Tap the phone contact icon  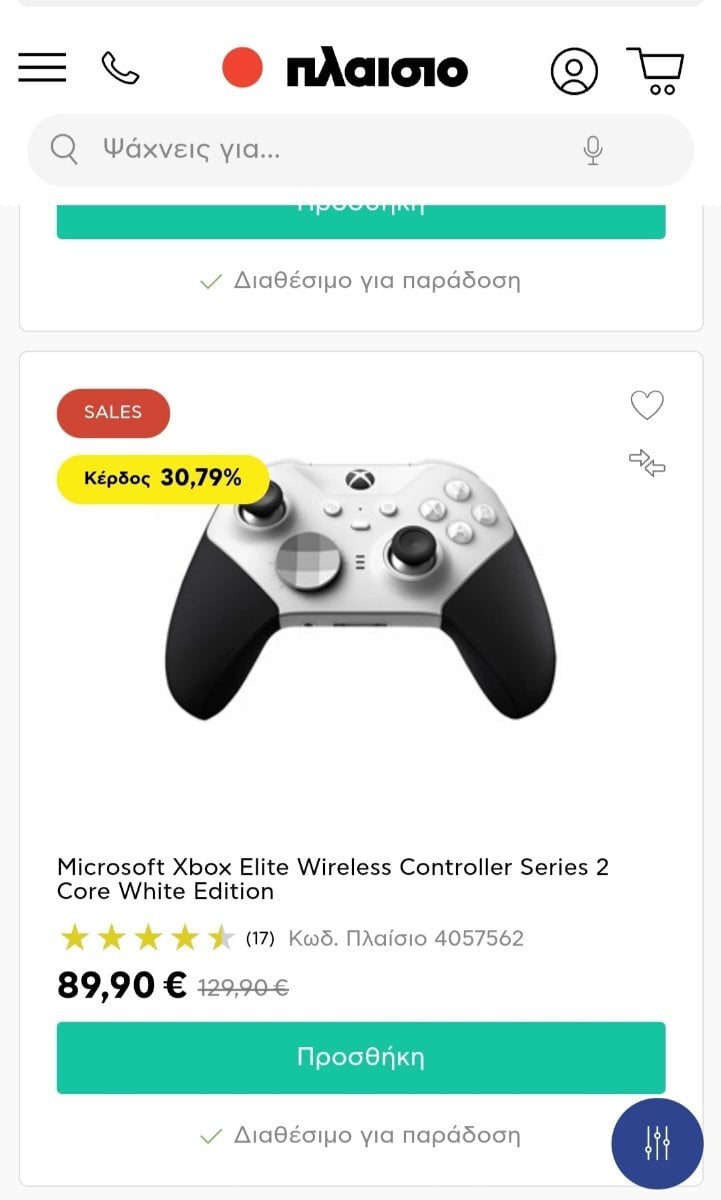point(120,68)
